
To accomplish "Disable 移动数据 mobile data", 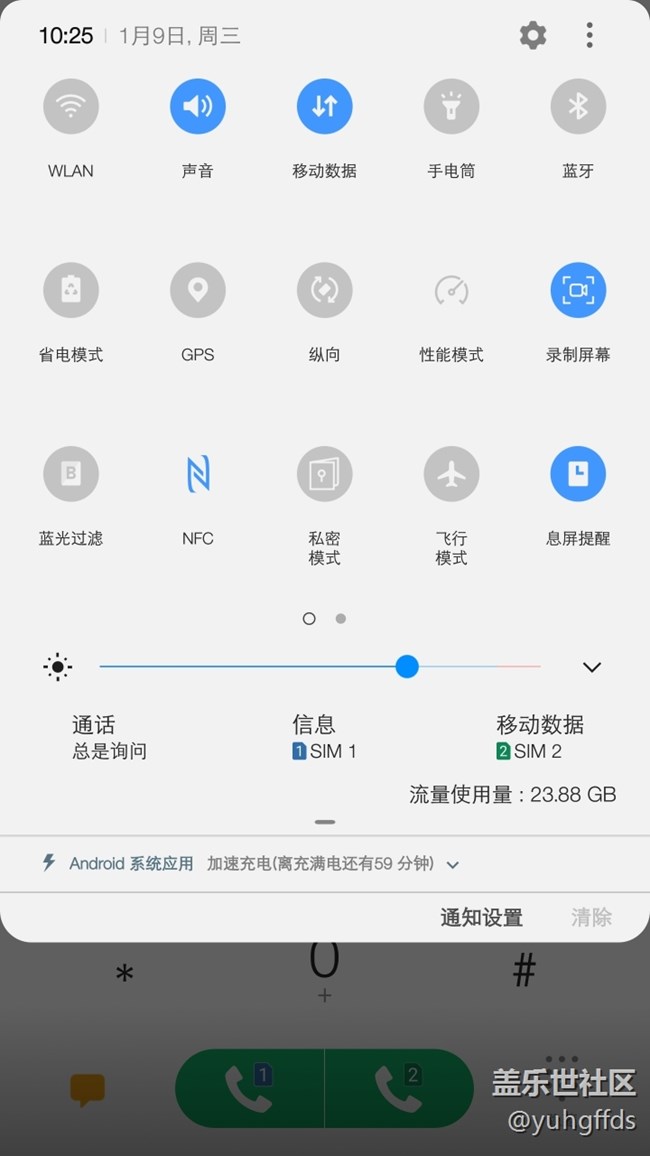I will pyautogui.click(x=324, y=107).
